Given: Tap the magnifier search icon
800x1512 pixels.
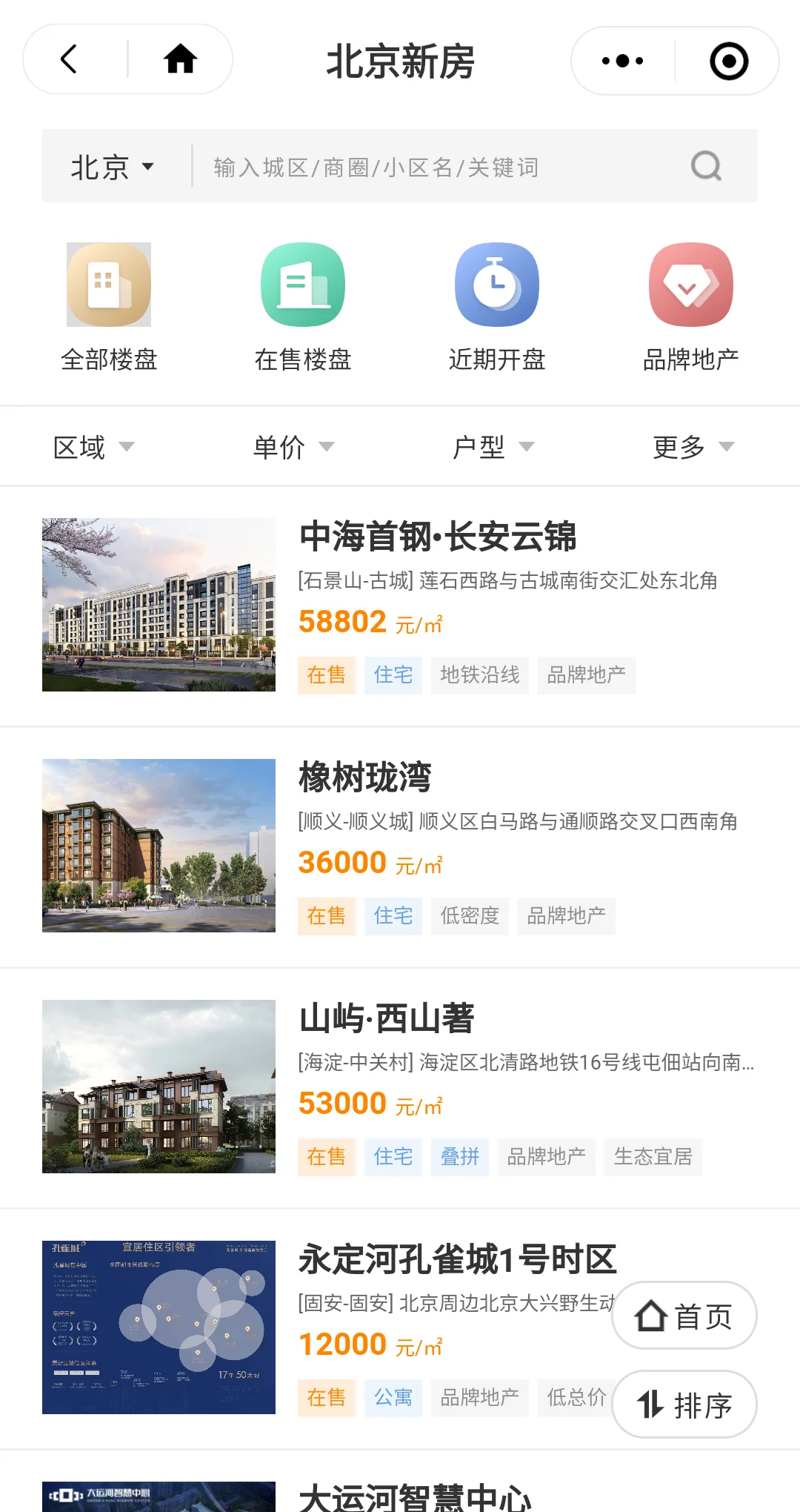Looking at the screenshot, I should pyautogui.click(x=706, y=167).
